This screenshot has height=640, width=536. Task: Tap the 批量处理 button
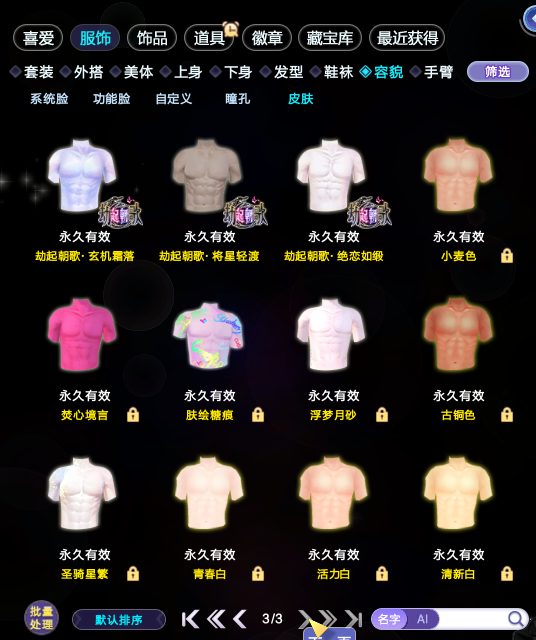click(41, 617)
